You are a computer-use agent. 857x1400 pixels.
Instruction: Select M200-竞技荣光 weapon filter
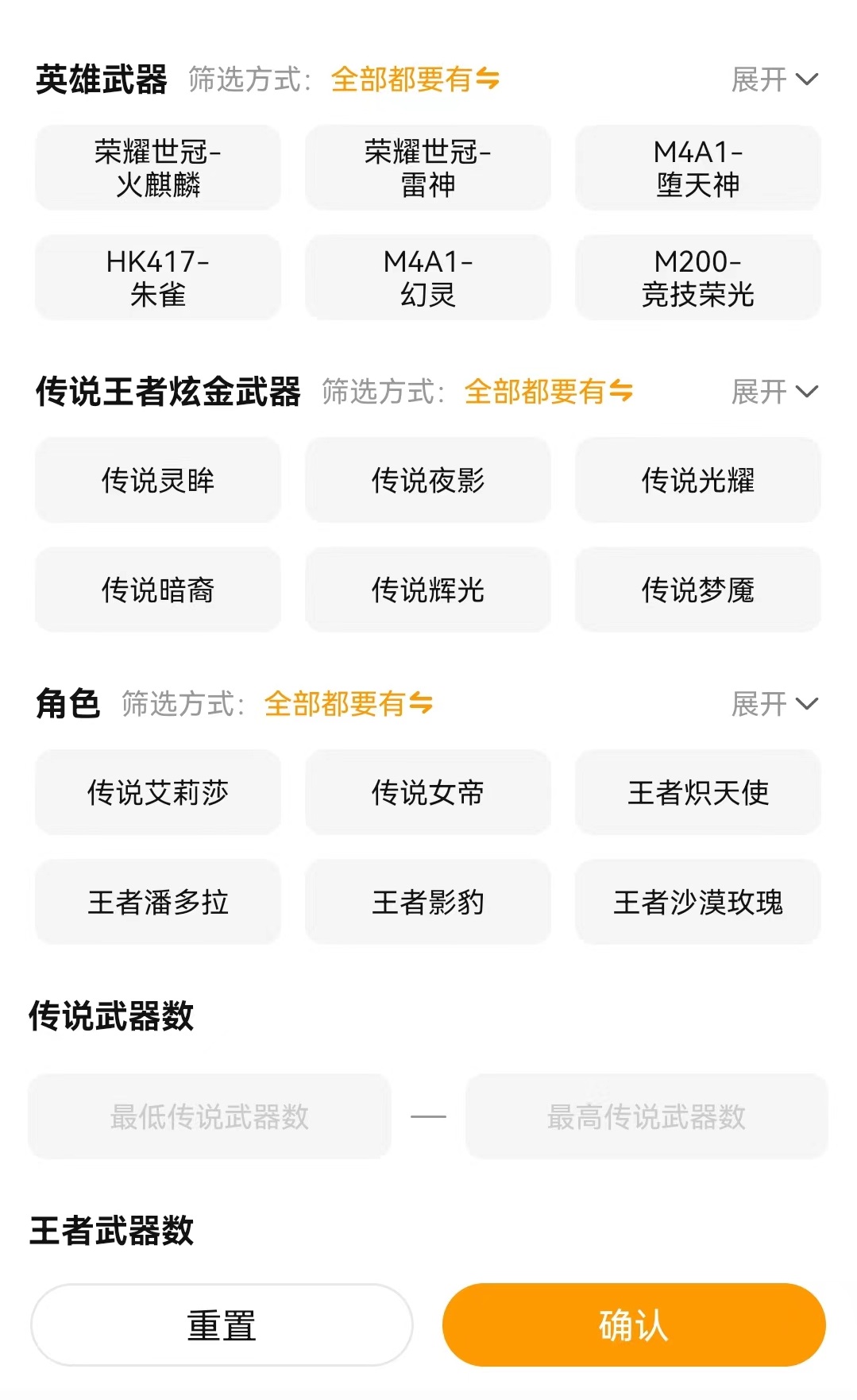tap(697, 277)
